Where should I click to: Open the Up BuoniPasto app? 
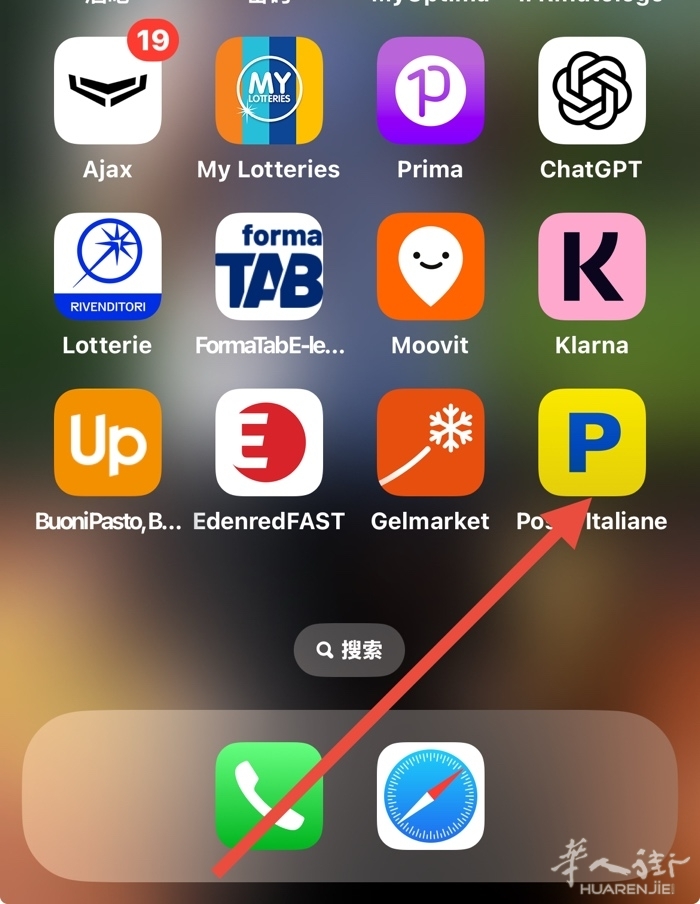click(x=107, y=443)
